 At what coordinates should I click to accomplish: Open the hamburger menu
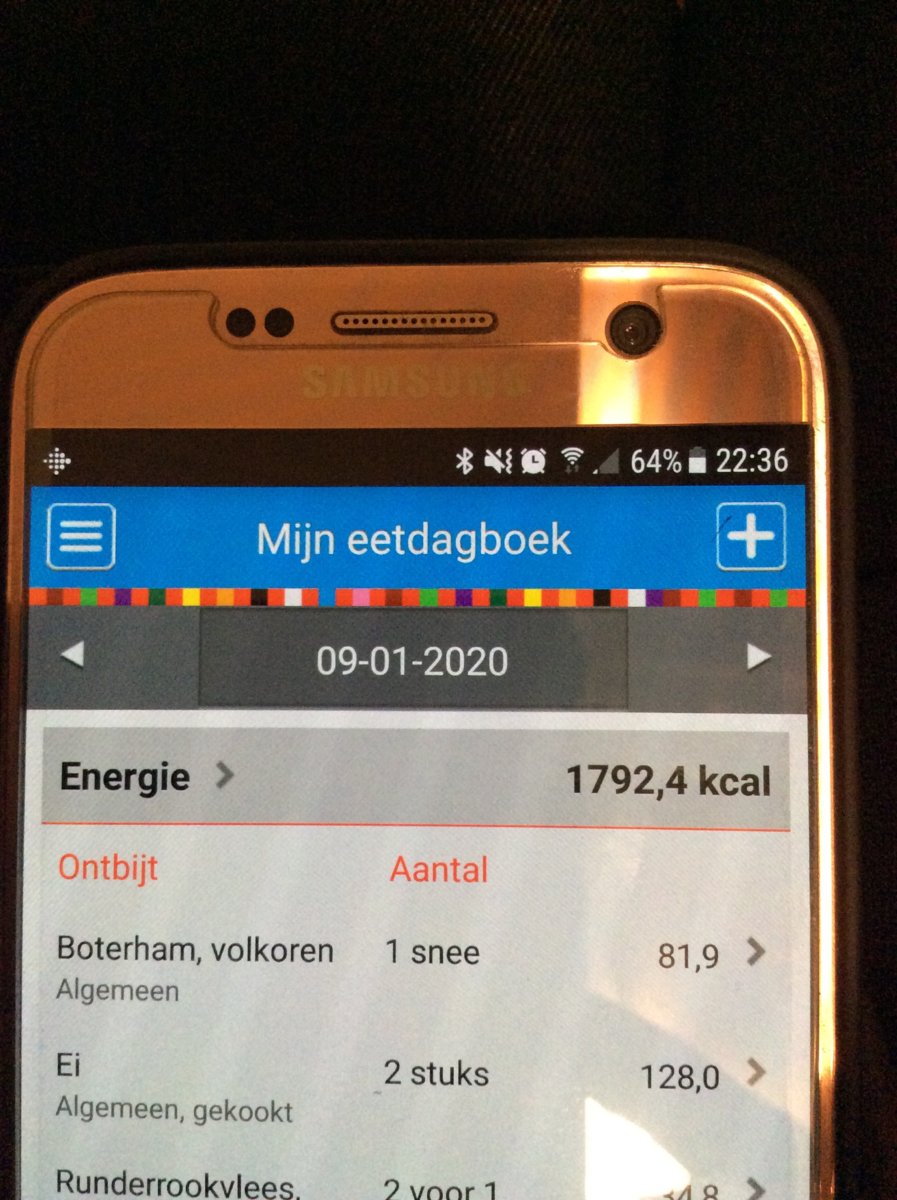pos(81,537)
